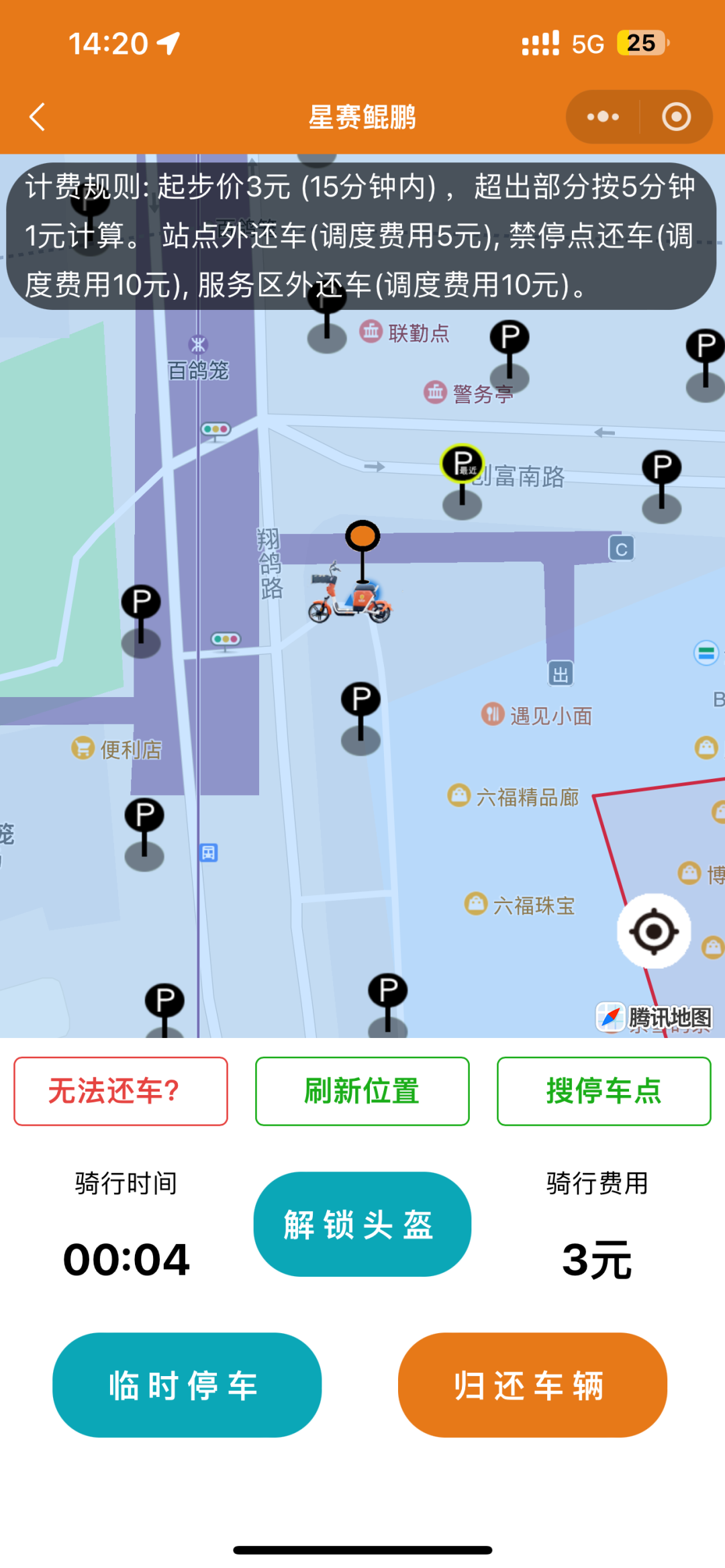725x1568 pixels.
Task: Select the nearest parking pin highlighted yellow
Action: (463, 464)
